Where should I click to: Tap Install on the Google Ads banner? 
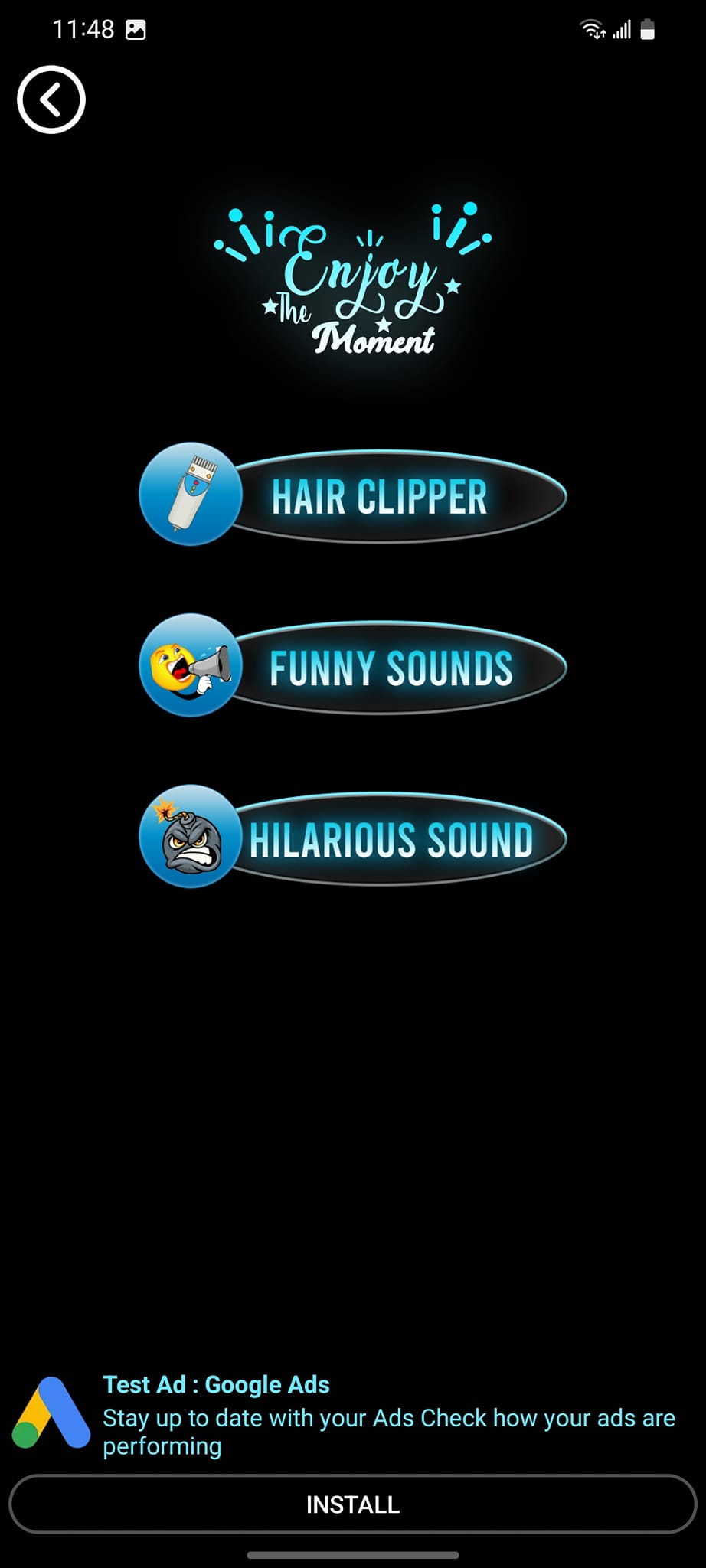click(353, 1504)
